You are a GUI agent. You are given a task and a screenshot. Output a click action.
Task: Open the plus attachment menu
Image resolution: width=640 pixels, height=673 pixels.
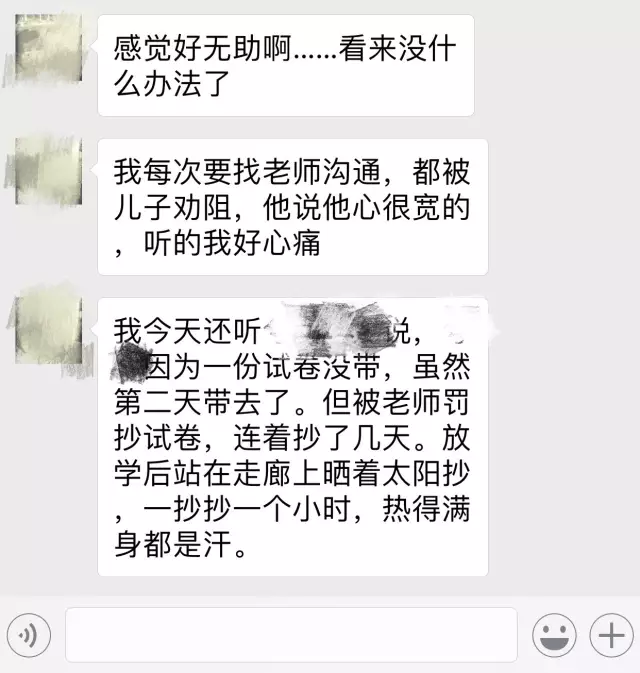coord(610,634)
